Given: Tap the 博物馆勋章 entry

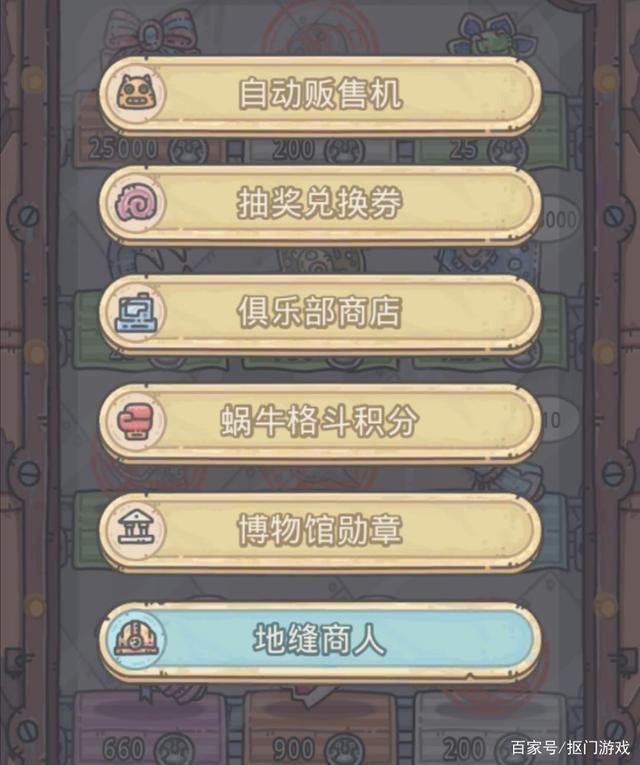Looking at the screenshot, I should point(320,530).
